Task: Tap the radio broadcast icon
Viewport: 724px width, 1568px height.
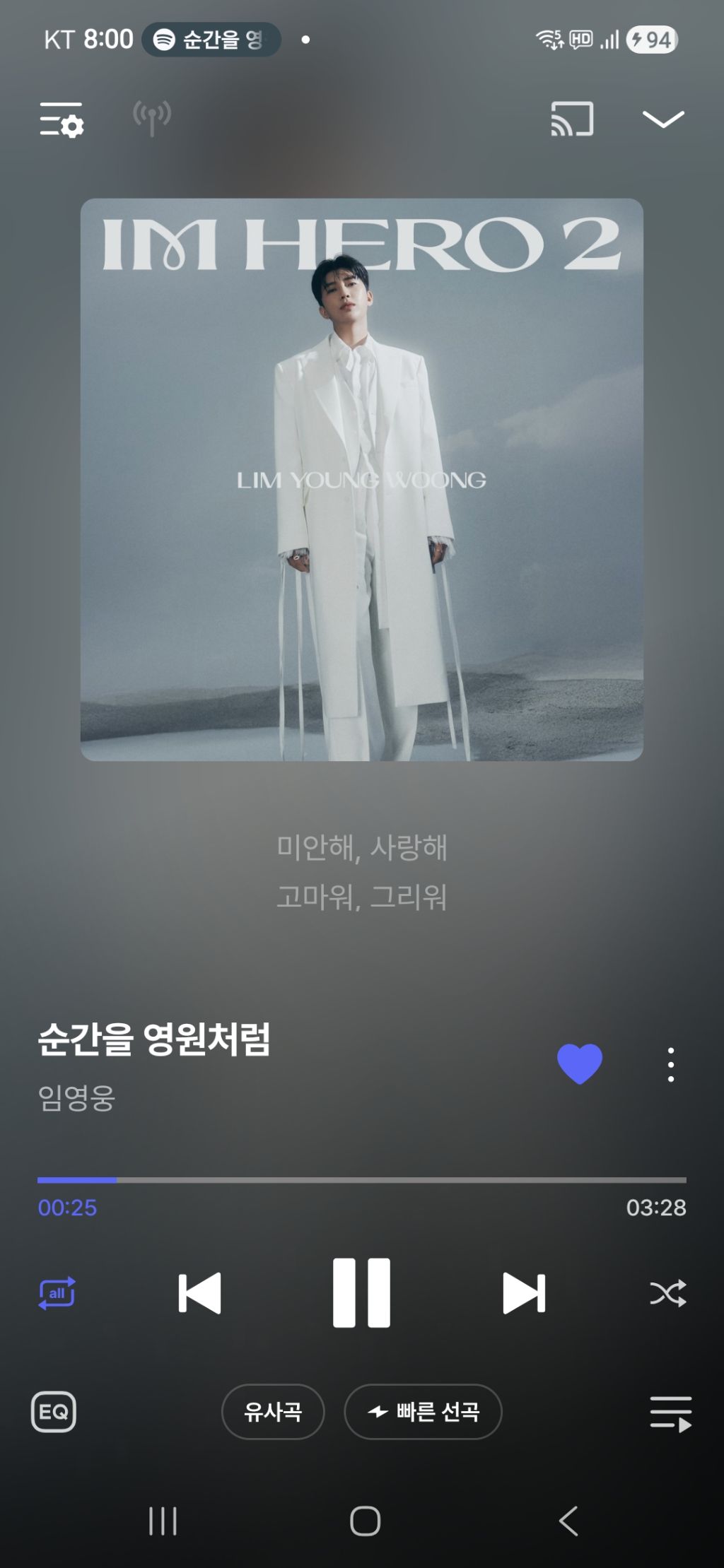Action: 152,118
